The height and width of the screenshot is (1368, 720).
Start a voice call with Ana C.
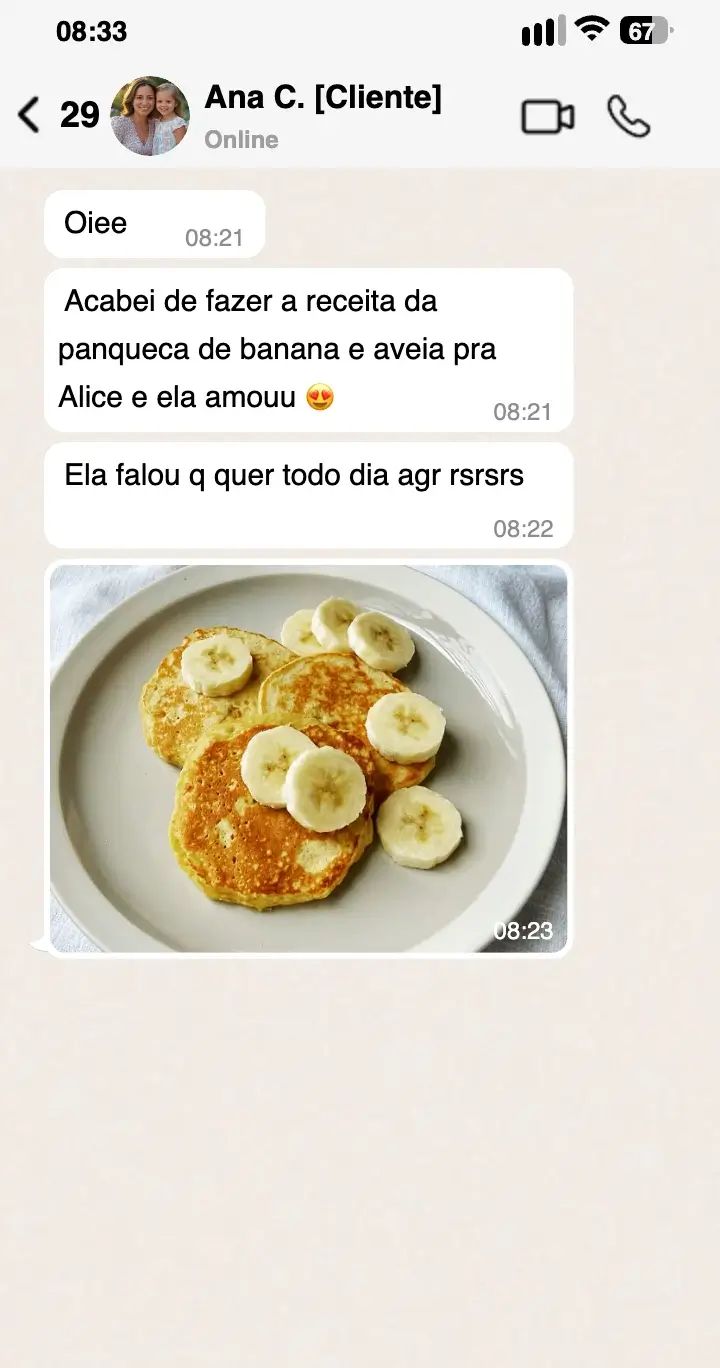pos(628,118)
